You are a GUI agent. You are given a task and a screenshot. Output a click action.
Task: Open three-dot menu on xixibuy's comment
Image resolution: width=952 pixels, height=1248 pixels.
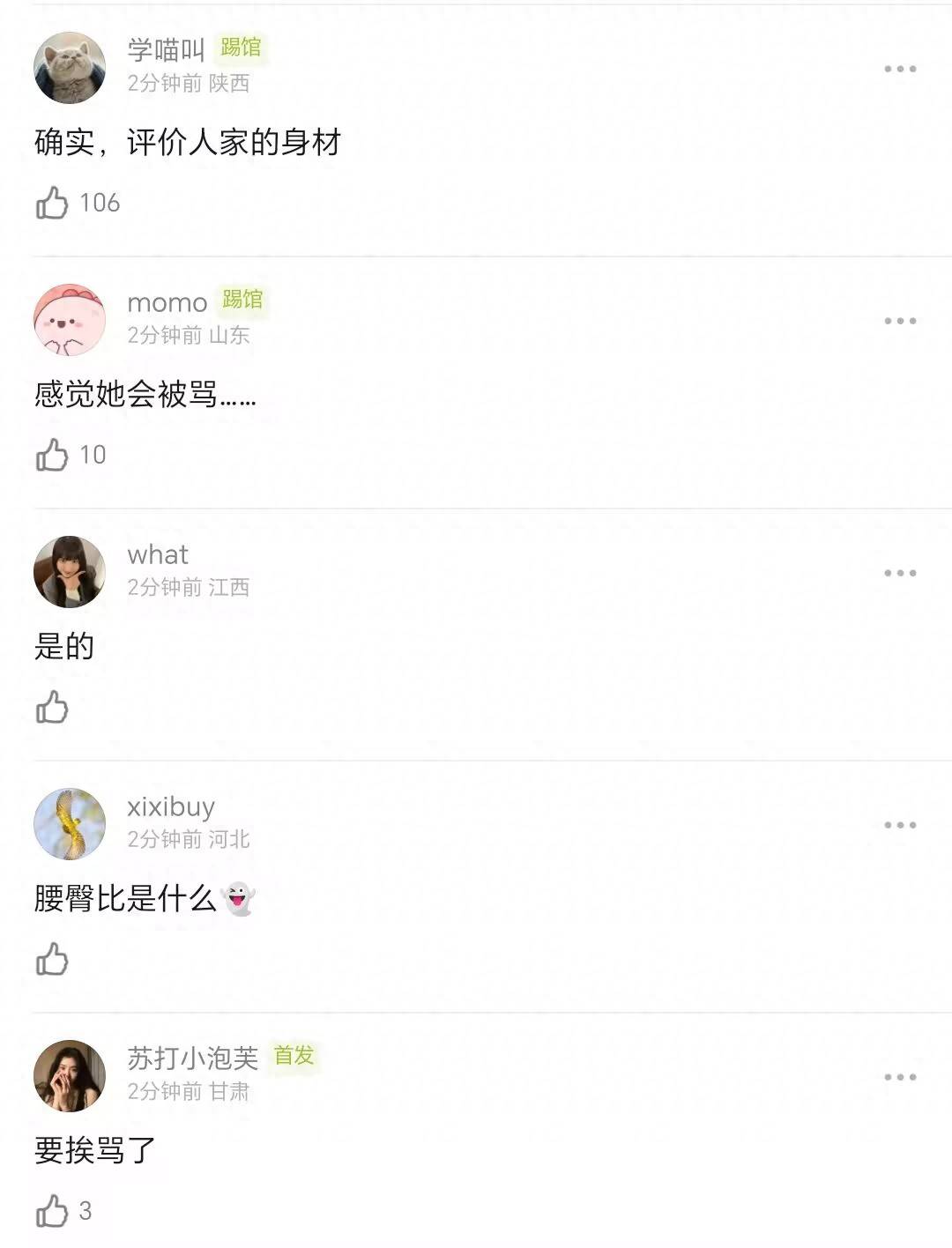click(x=900, y=825)
